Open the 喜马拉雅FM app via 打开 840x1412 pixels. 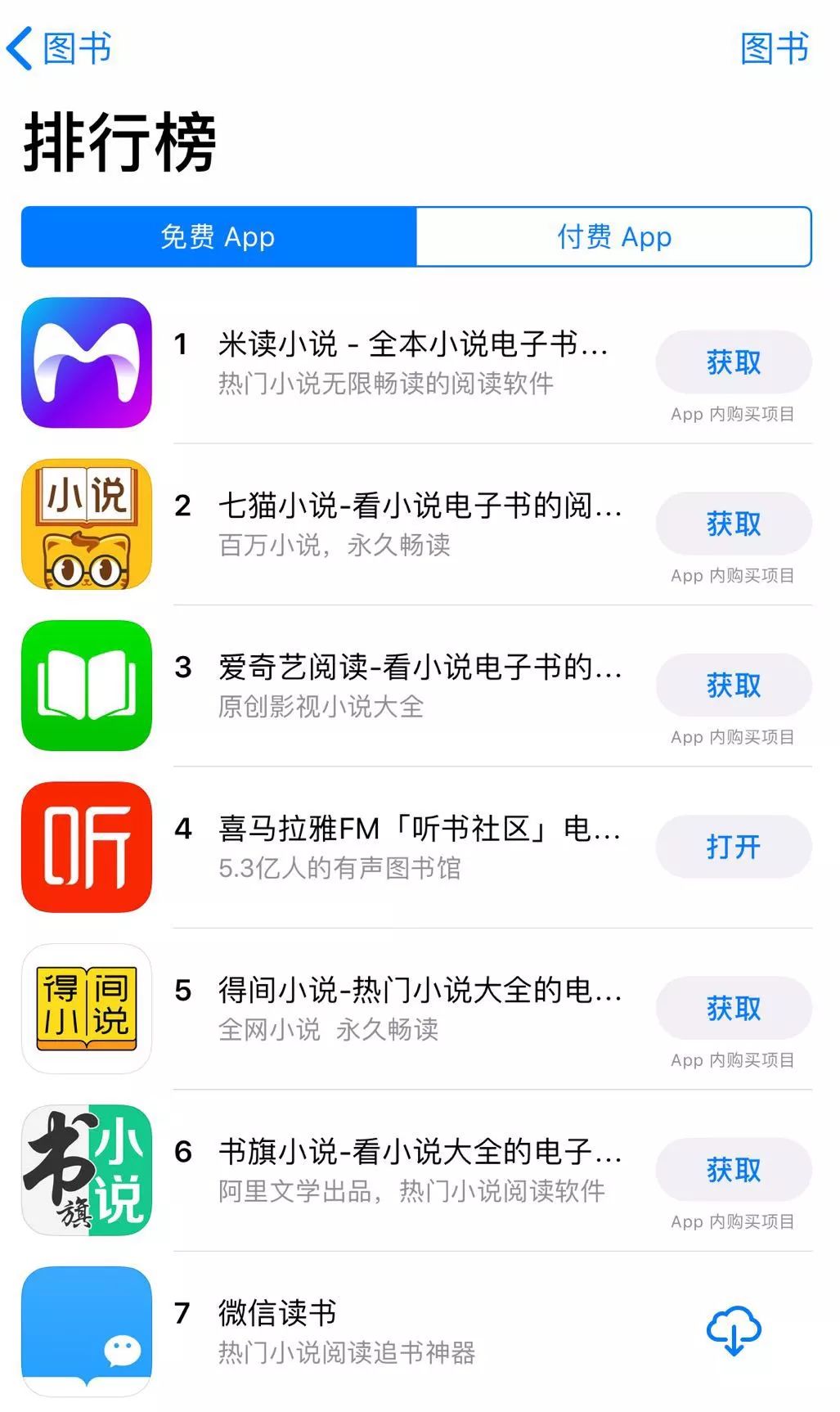point(733,847)
